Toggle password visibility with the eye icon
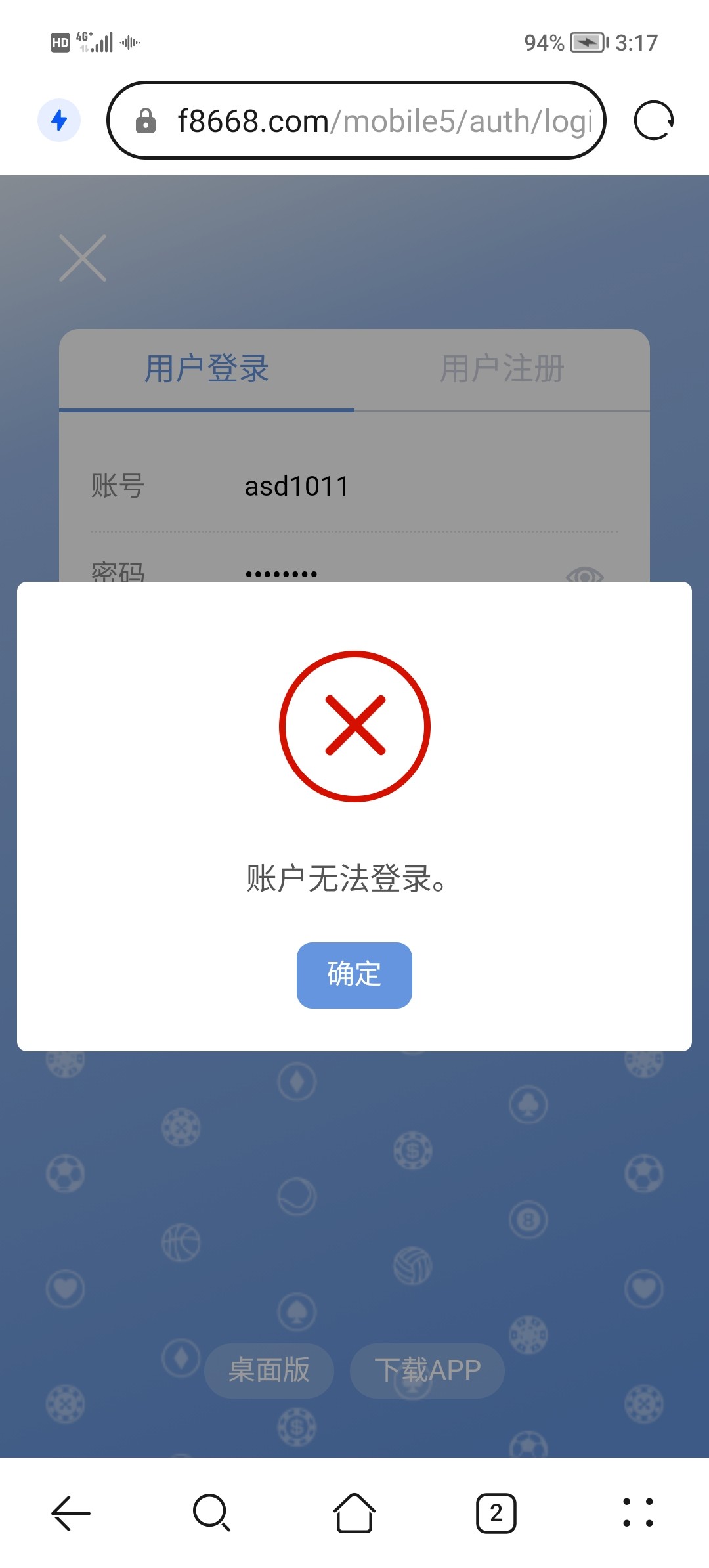Viewport: 709px width, 1568px height. pos(586,576)
